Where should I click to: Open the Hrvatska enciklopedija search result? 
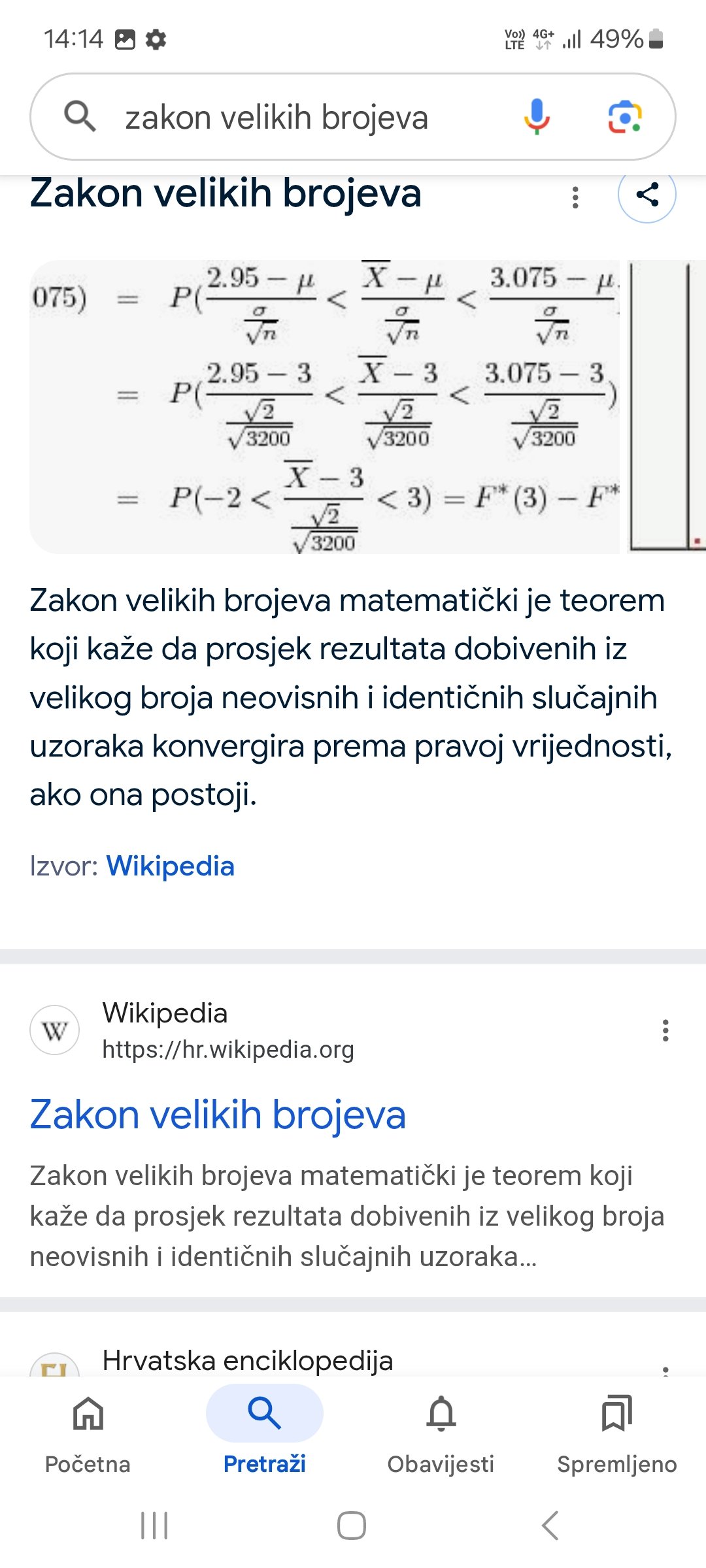(x=248, y=1362)
